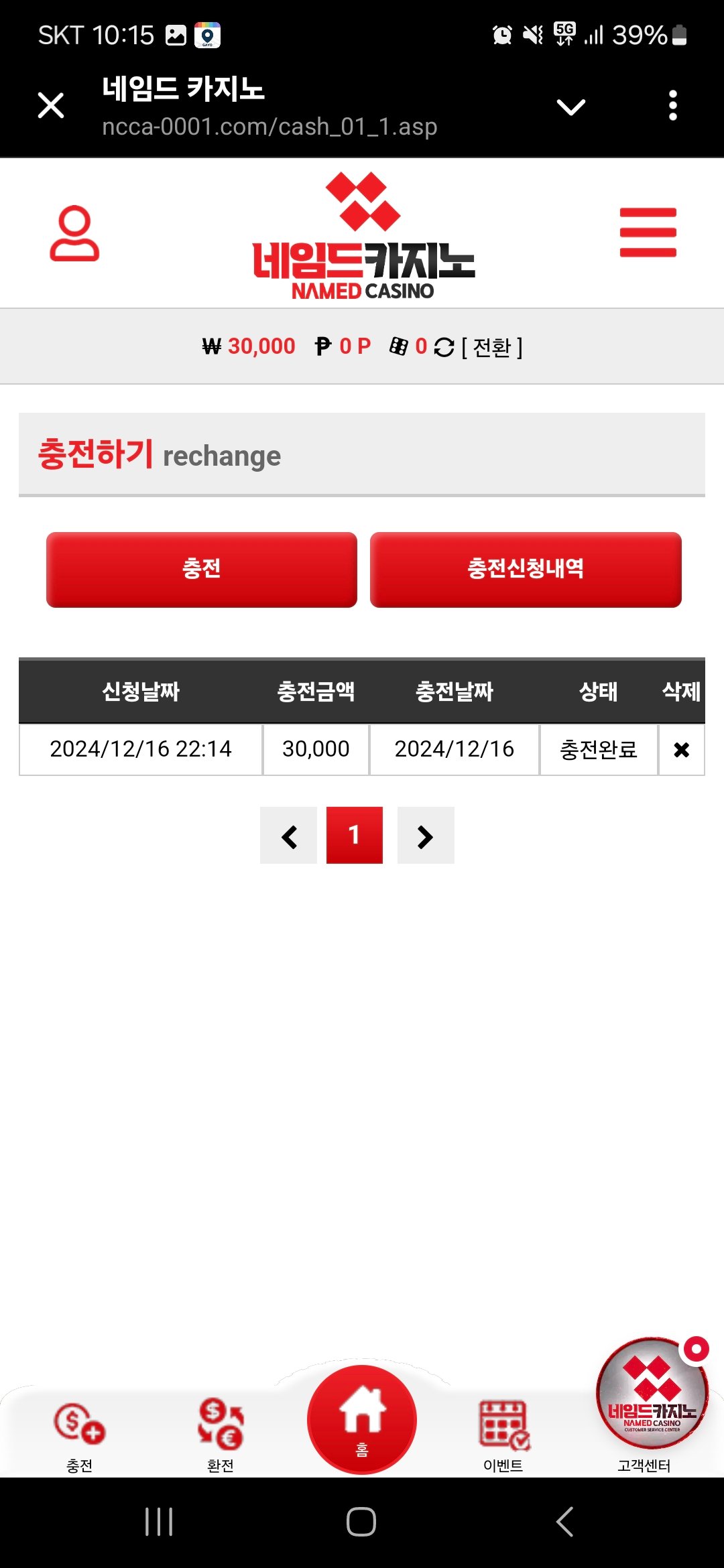Go to the previous page arrow
724x1568 pixels.
(289, 836)
